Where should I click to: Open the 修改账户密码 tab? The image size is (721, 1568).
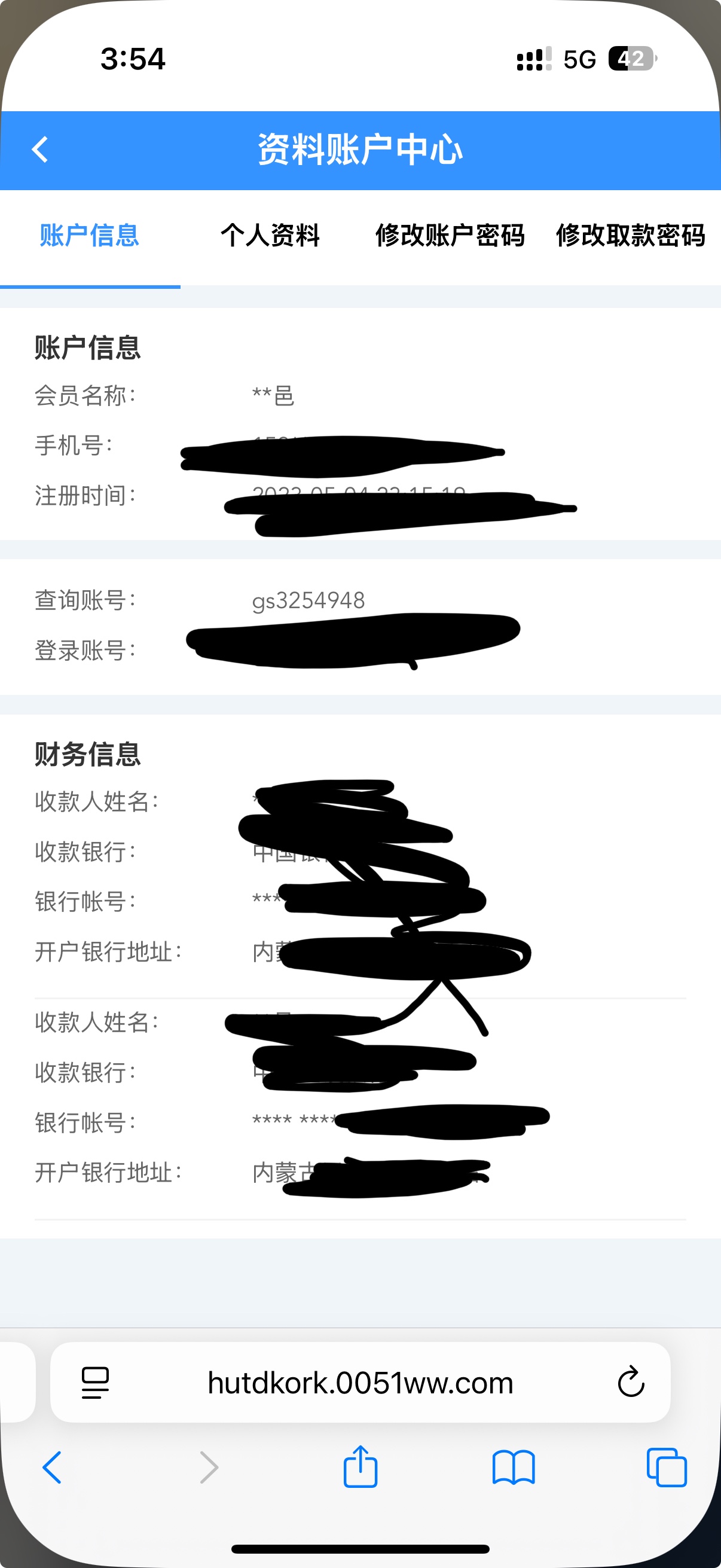(x=450, y=236)
